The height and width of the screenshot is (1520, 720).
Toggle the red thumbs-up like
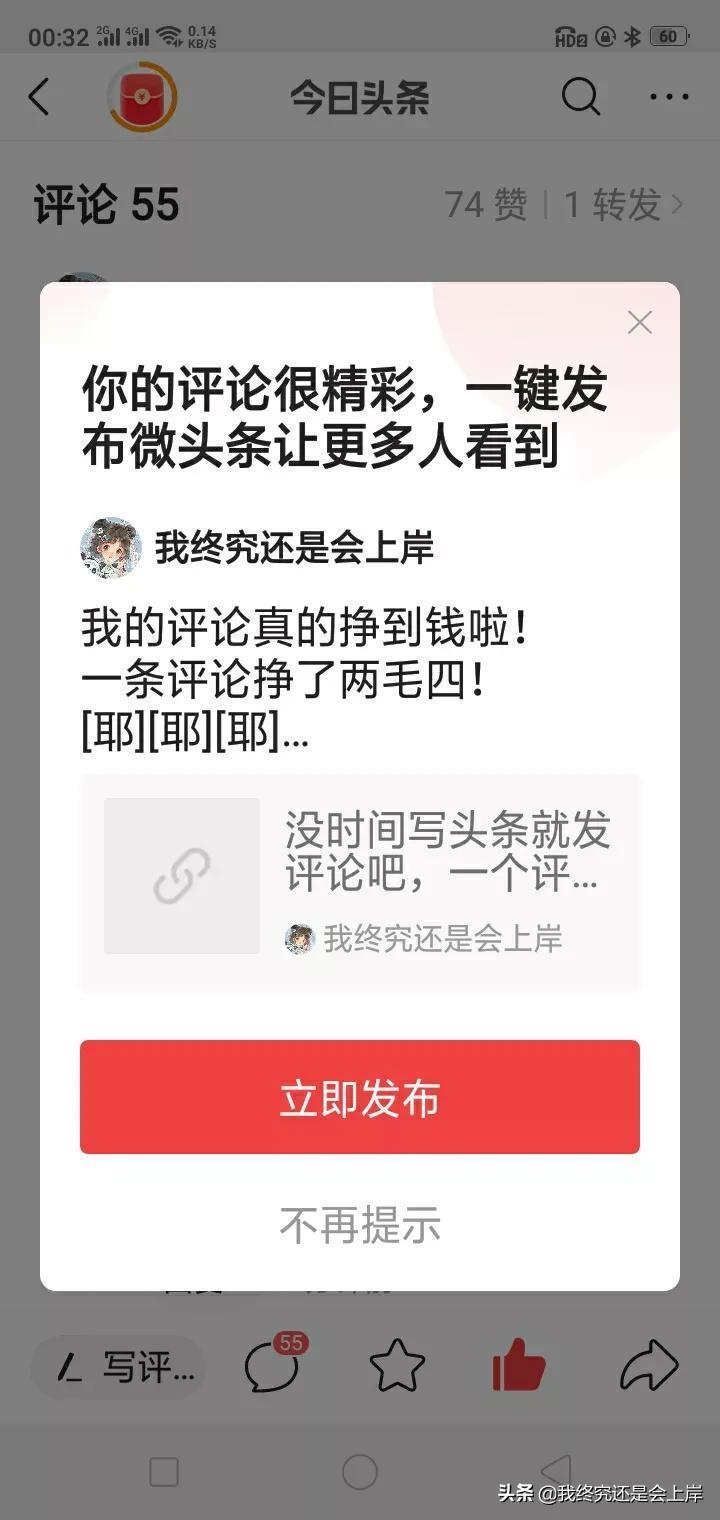coord(519,1366)
